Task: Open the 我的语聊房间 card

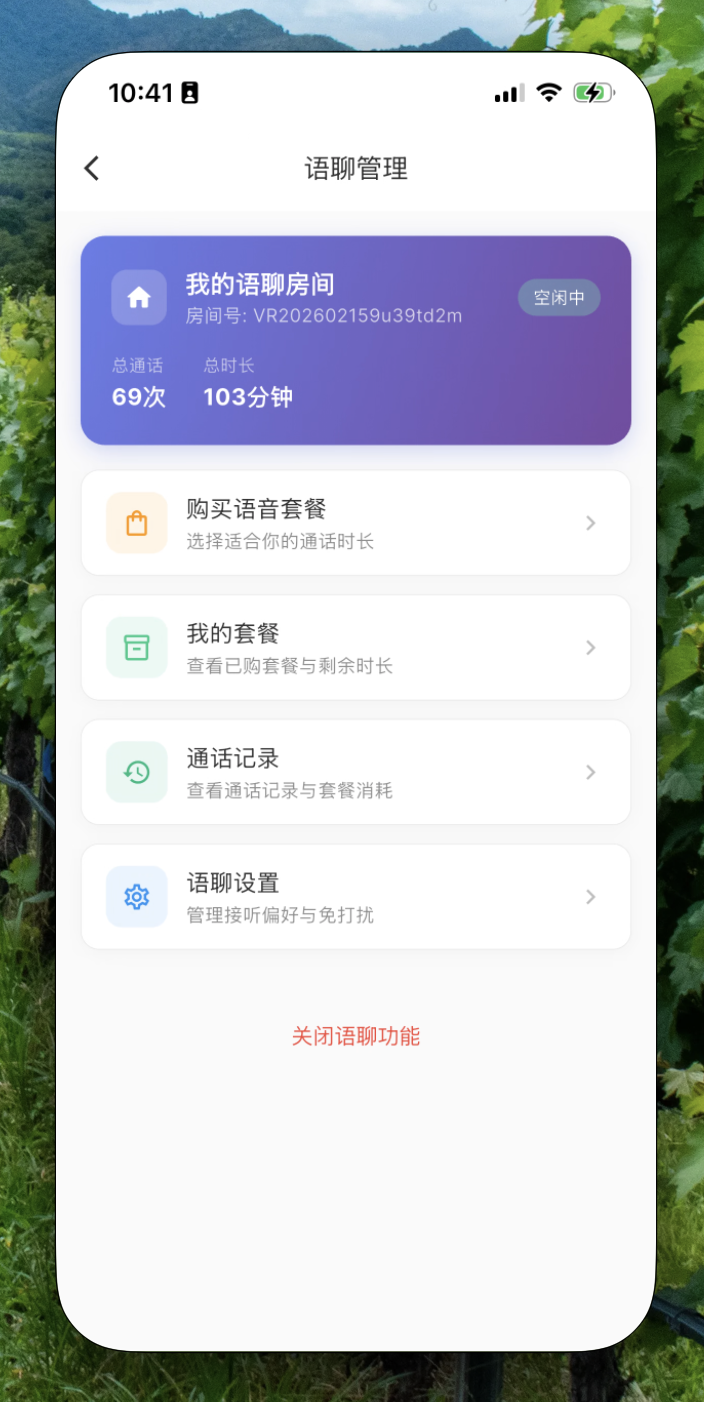Action: (x=356, y=340)
